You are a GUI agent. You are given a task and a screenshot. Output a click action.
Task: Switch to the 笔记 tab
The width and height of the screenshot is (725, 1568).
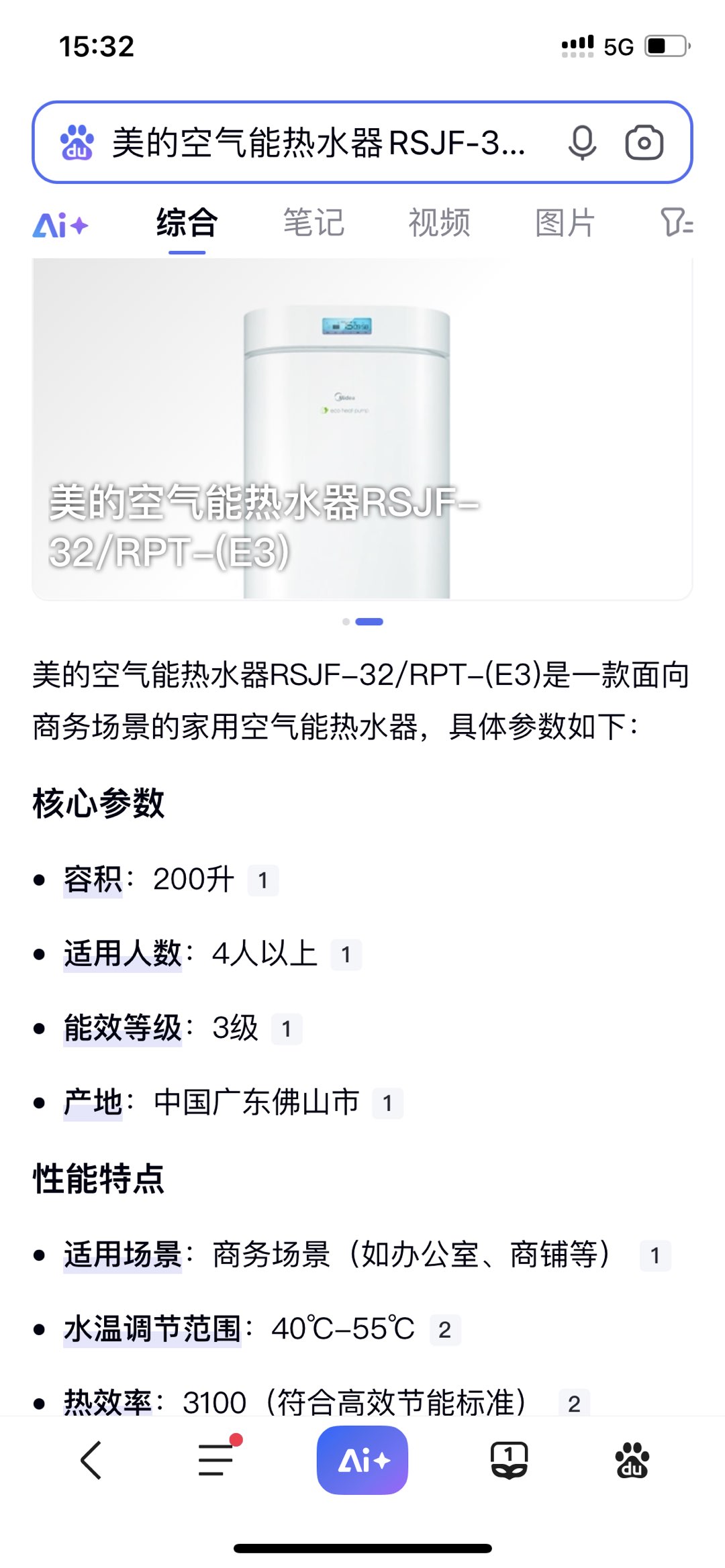(313, 223)
